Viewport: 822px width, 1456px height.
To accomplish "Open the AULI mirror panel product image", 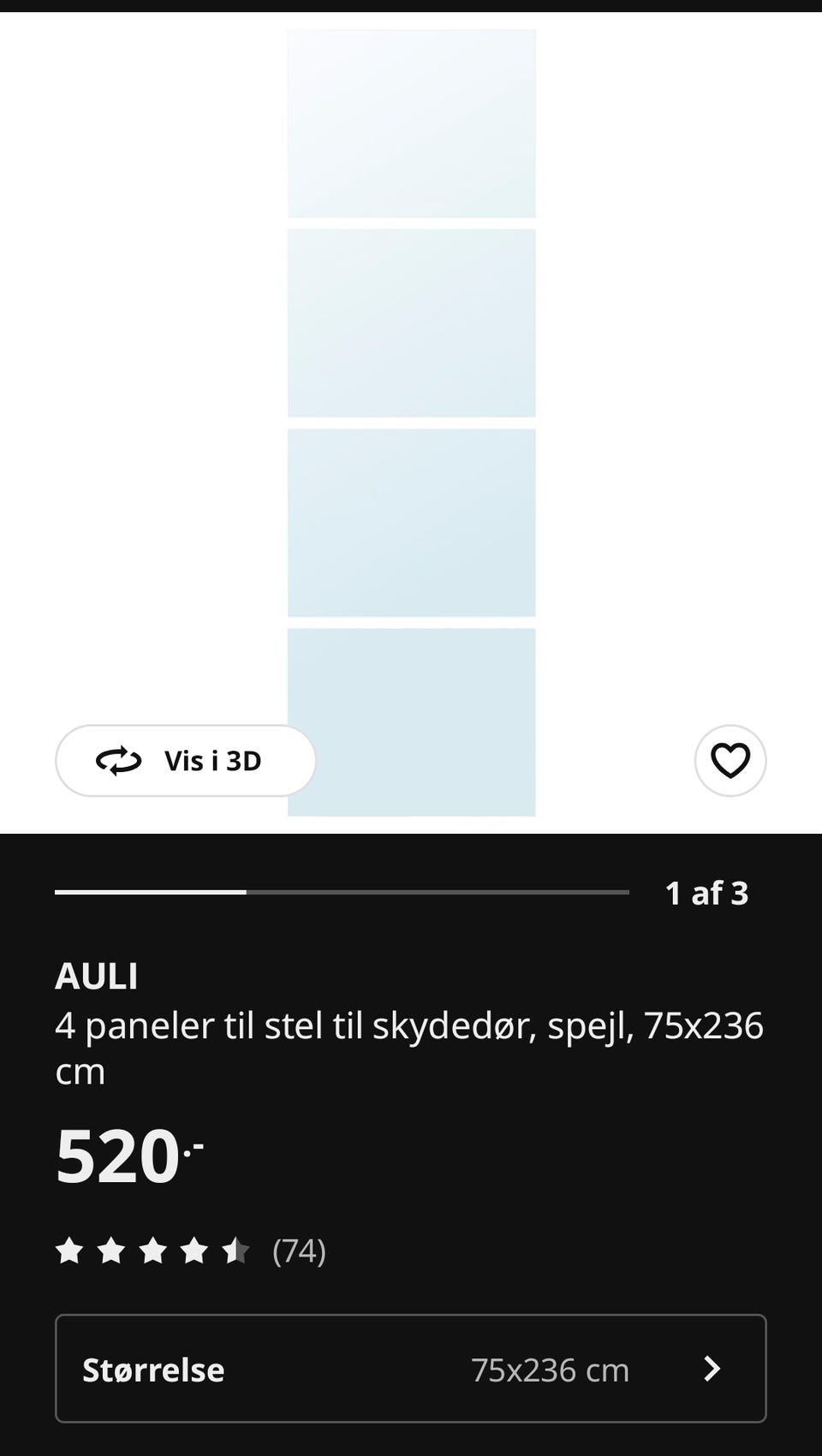I will (411, 385).
